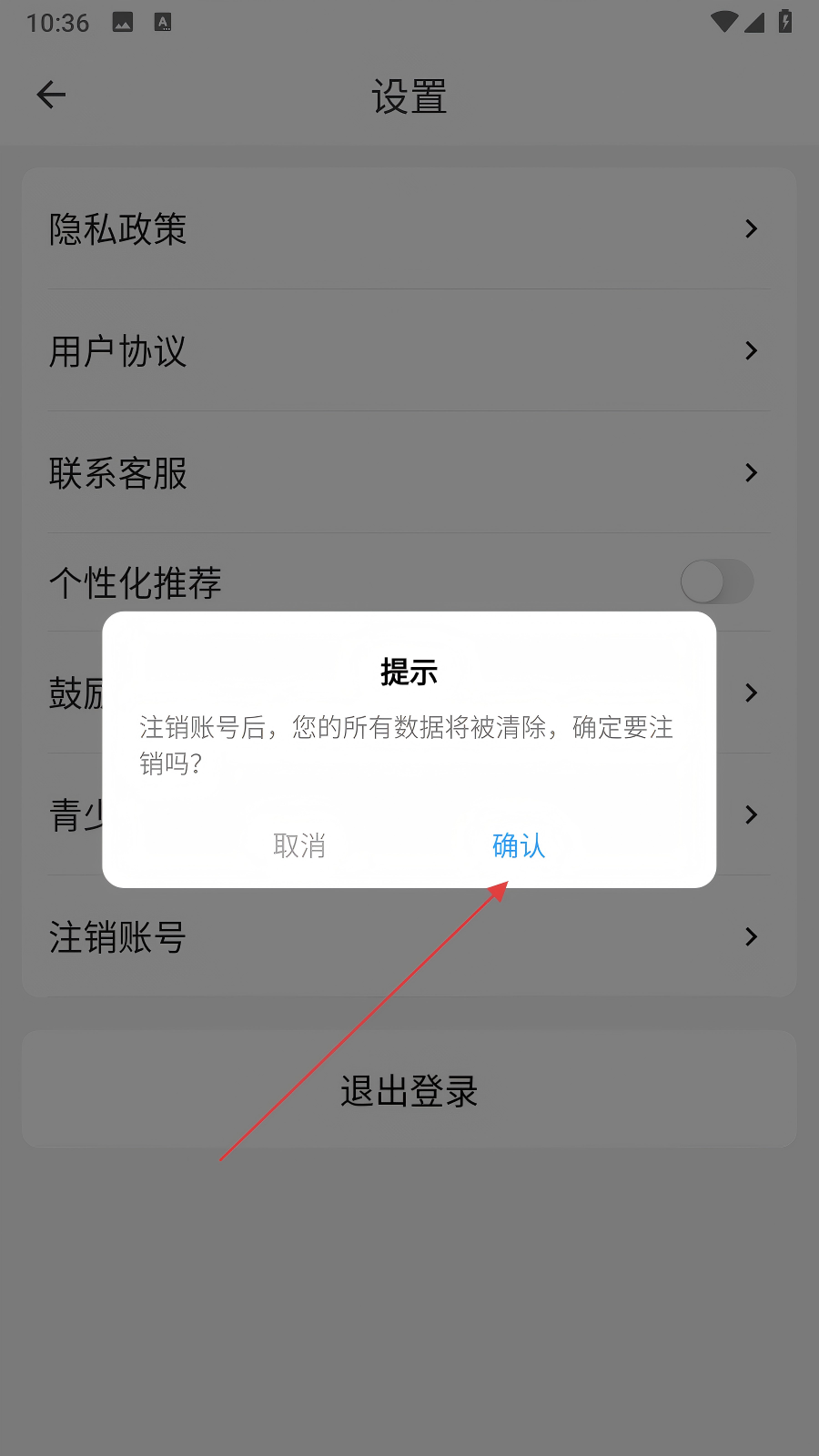819x1456 pixels.
Task: Go back using the top-left arrow
Action: pos(52,95)
